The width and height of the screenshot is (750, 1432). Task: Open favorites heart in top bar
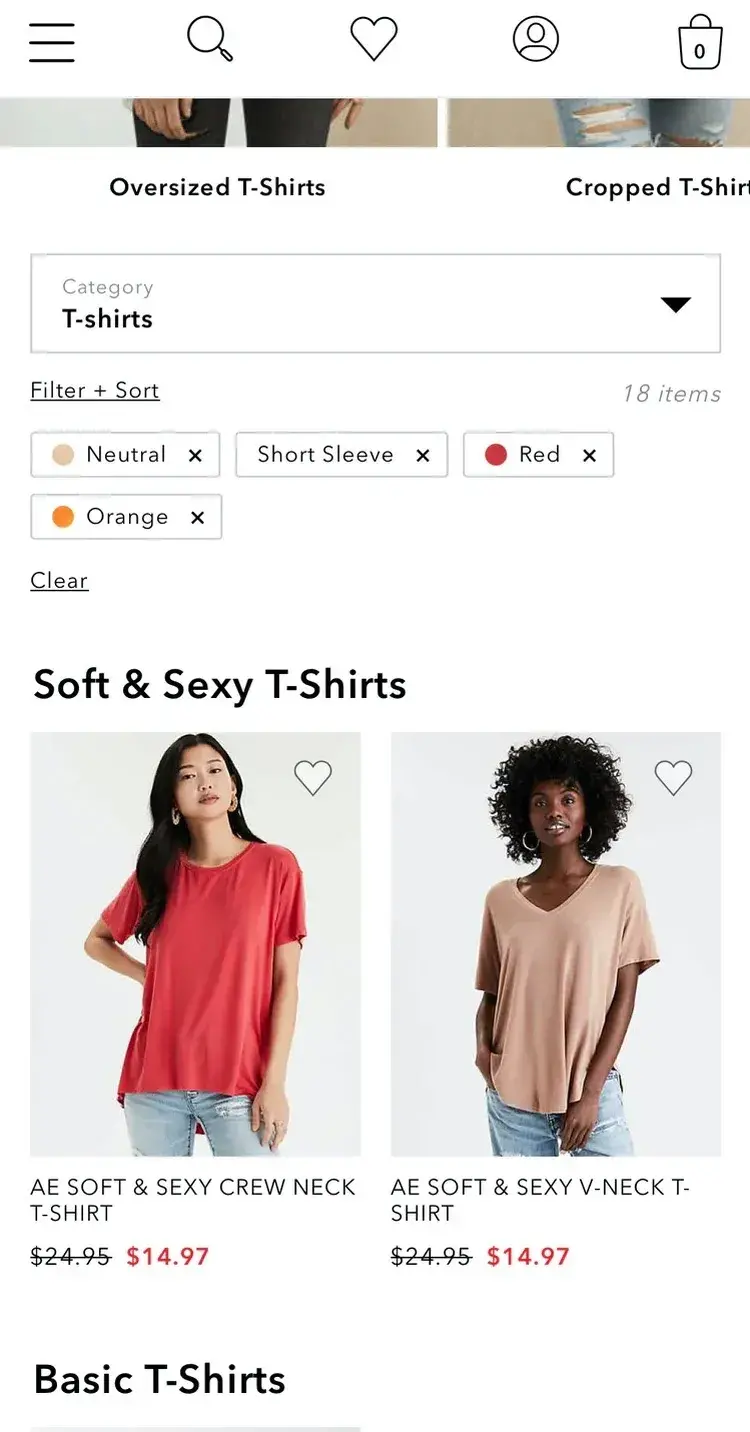pyautogui.click(x=374, y=41)
